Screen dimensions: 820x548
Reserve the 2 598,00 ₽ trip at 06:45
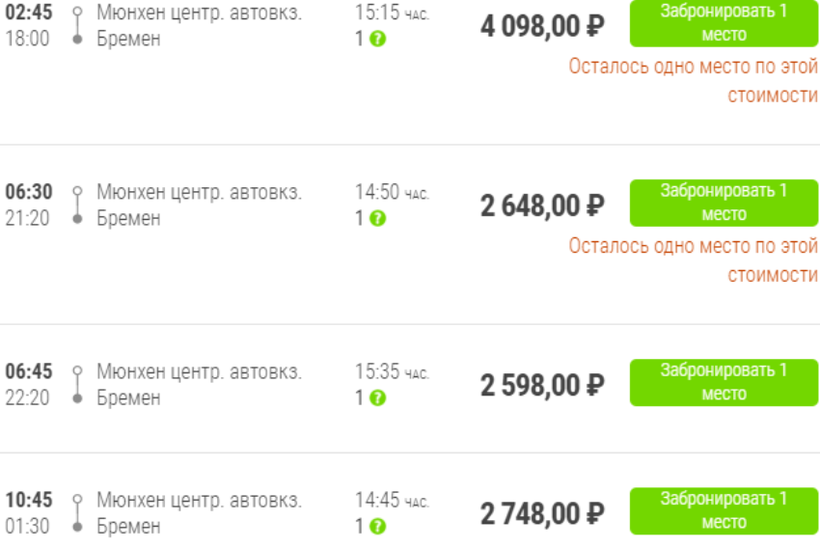(x=723, y=382)
